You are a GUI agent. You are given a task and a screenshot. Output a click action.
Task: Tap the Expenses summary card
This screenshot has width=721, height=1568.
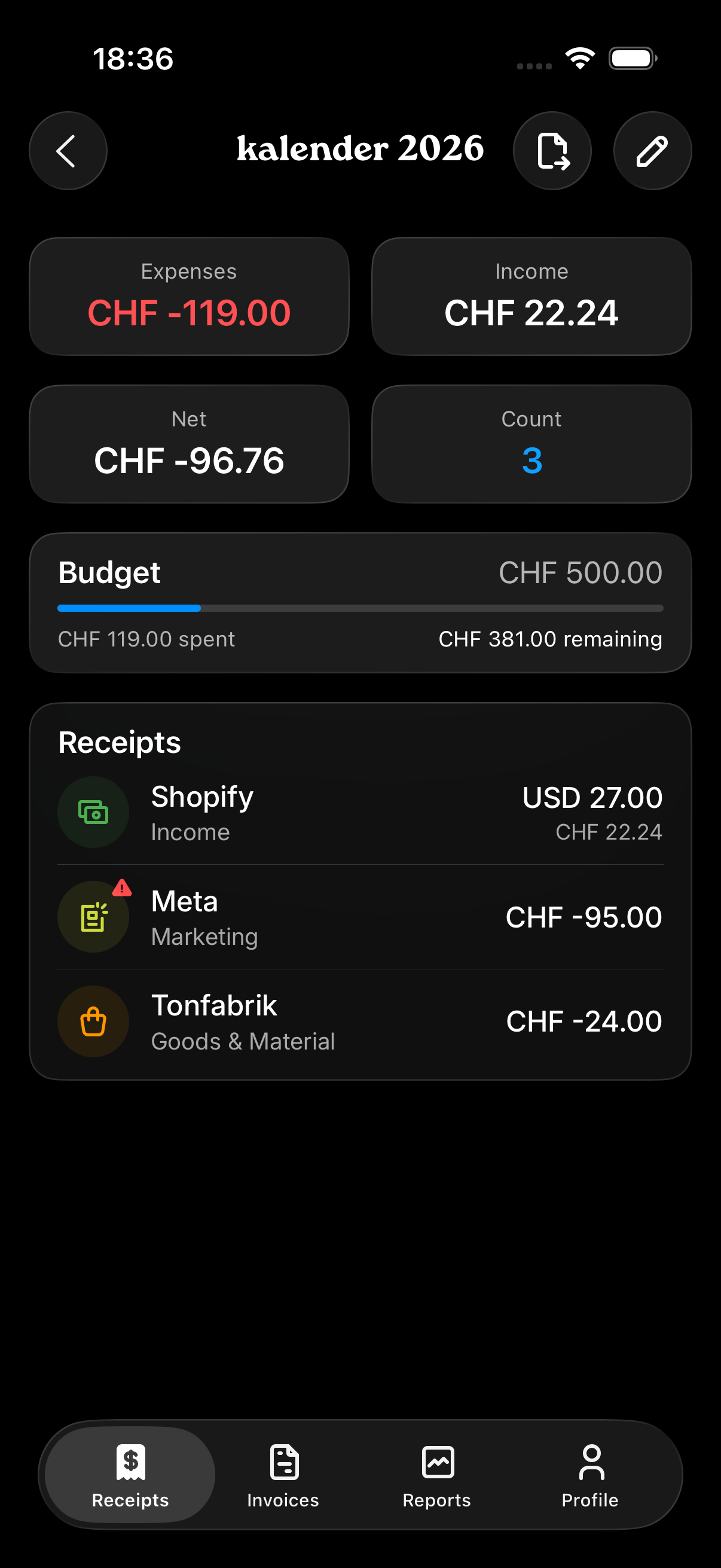(190, 296)
